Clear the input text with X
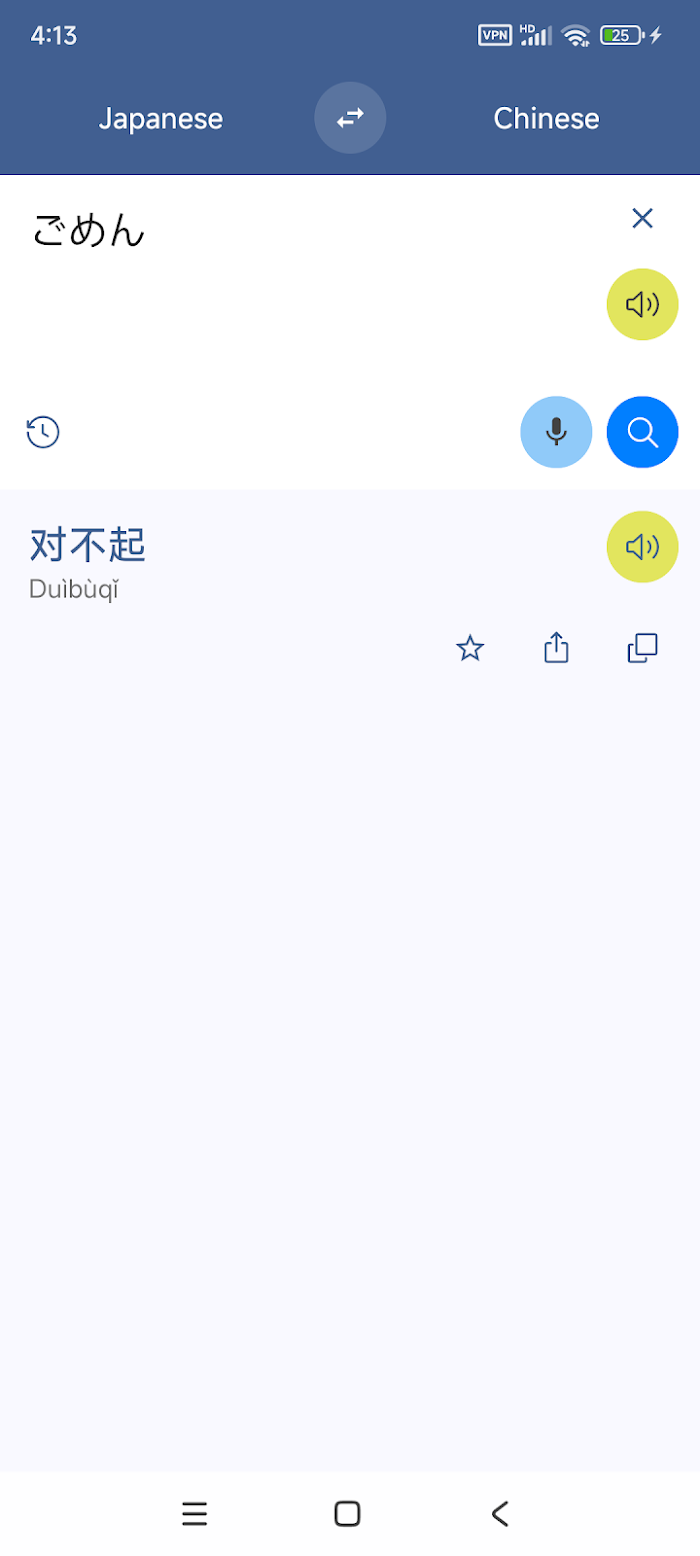Screen dimensions: 700x1556 642,218
